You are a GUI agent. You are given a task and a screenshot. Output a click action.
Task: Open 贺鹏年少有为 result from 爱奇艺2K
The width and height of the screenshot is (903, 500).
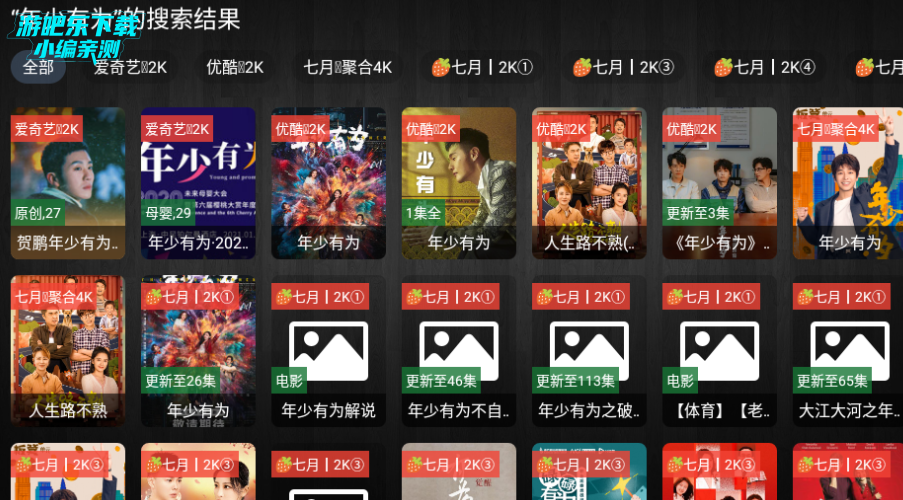[68, 183]
